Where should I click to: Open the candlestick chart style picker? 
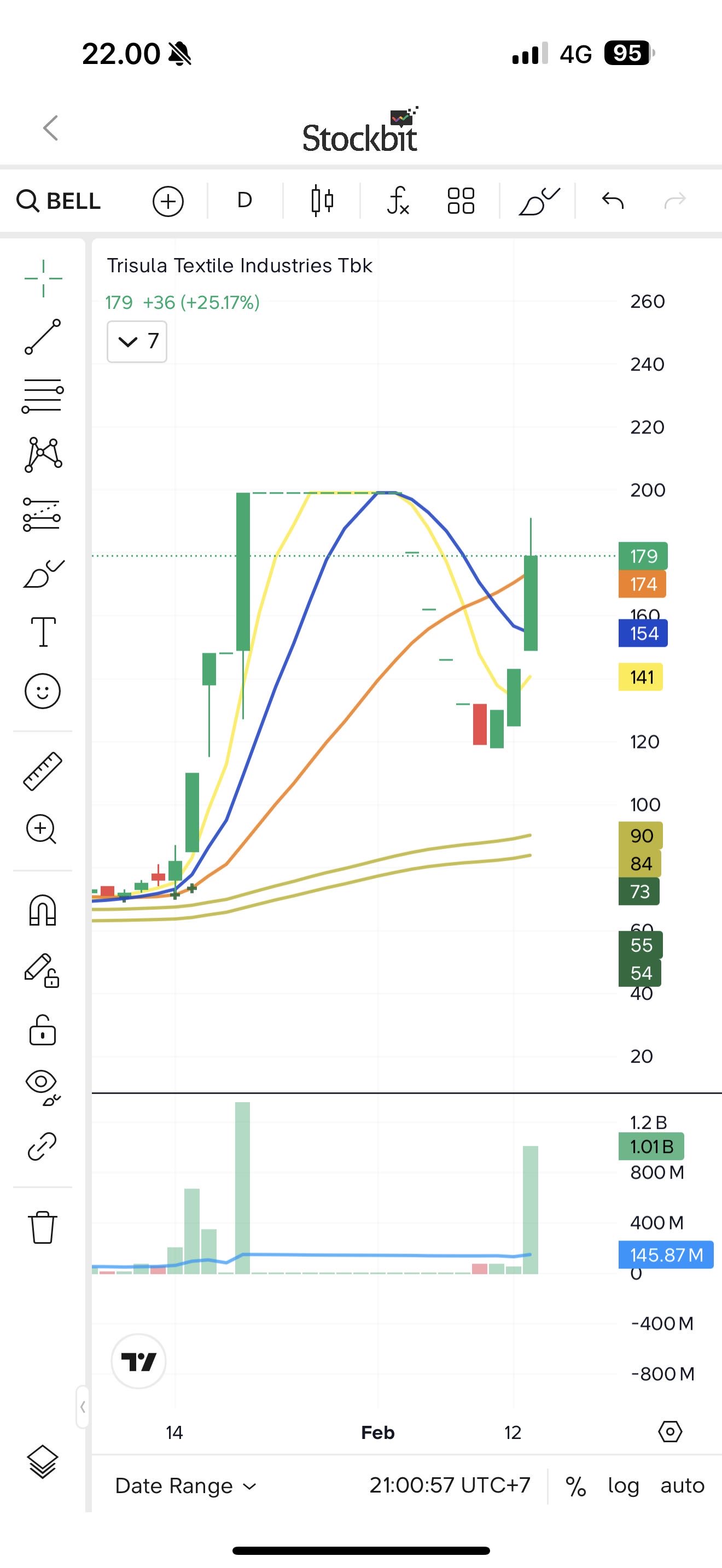tap(322, 200)
